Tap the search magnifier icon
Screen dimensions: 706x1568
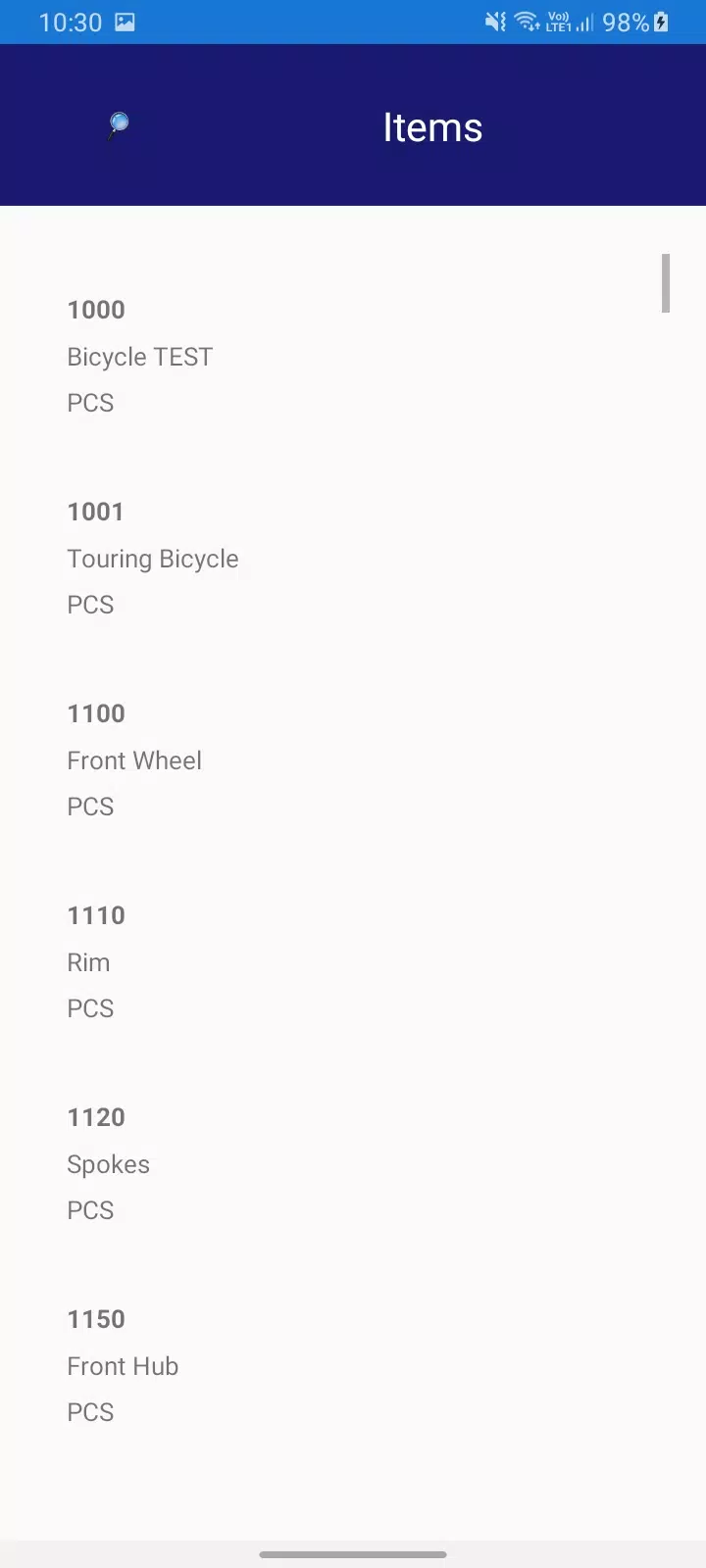119,125
